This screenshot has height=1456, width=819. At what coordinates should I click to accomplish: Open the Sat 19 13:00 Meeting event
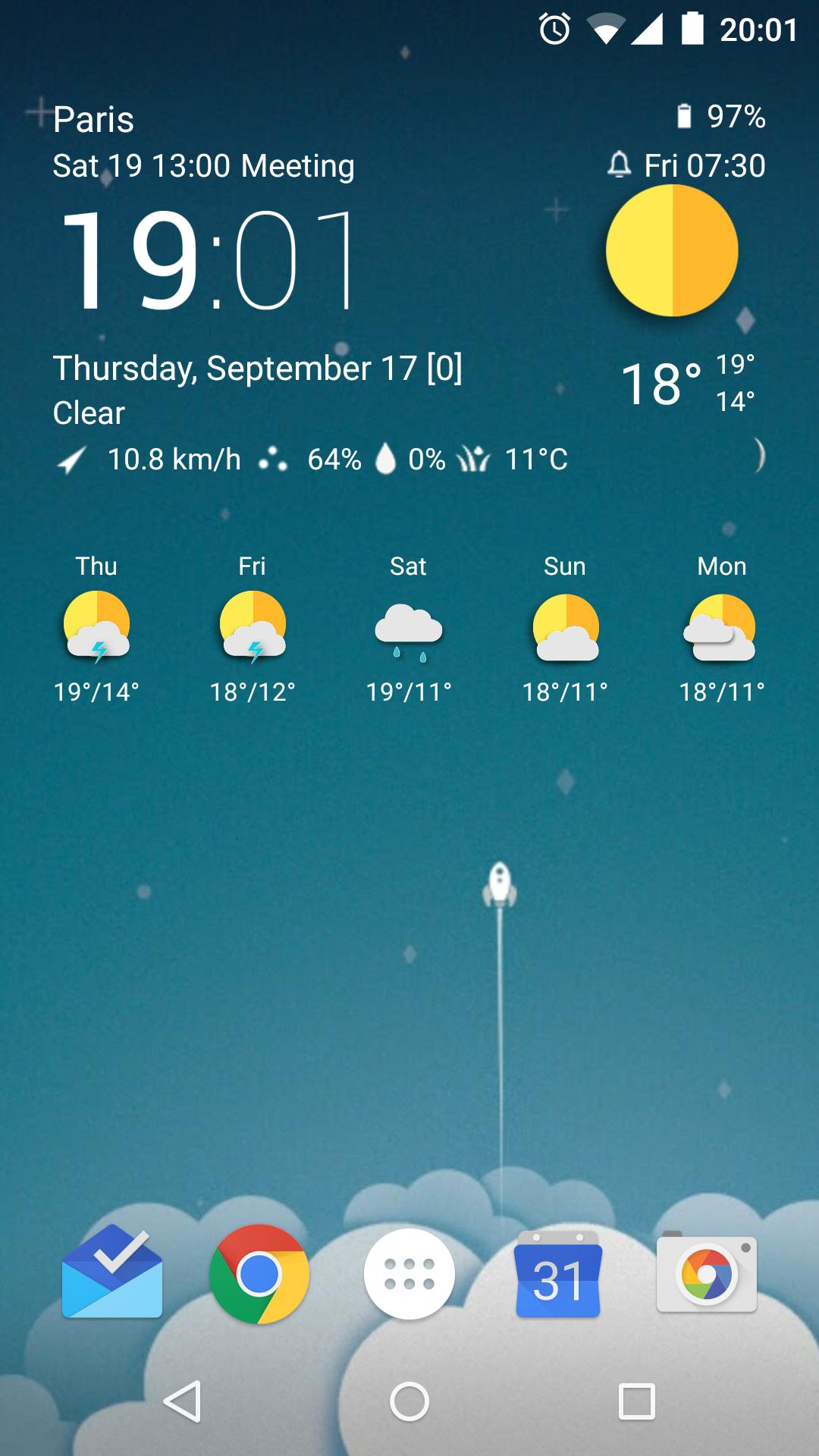click(203, 166)
